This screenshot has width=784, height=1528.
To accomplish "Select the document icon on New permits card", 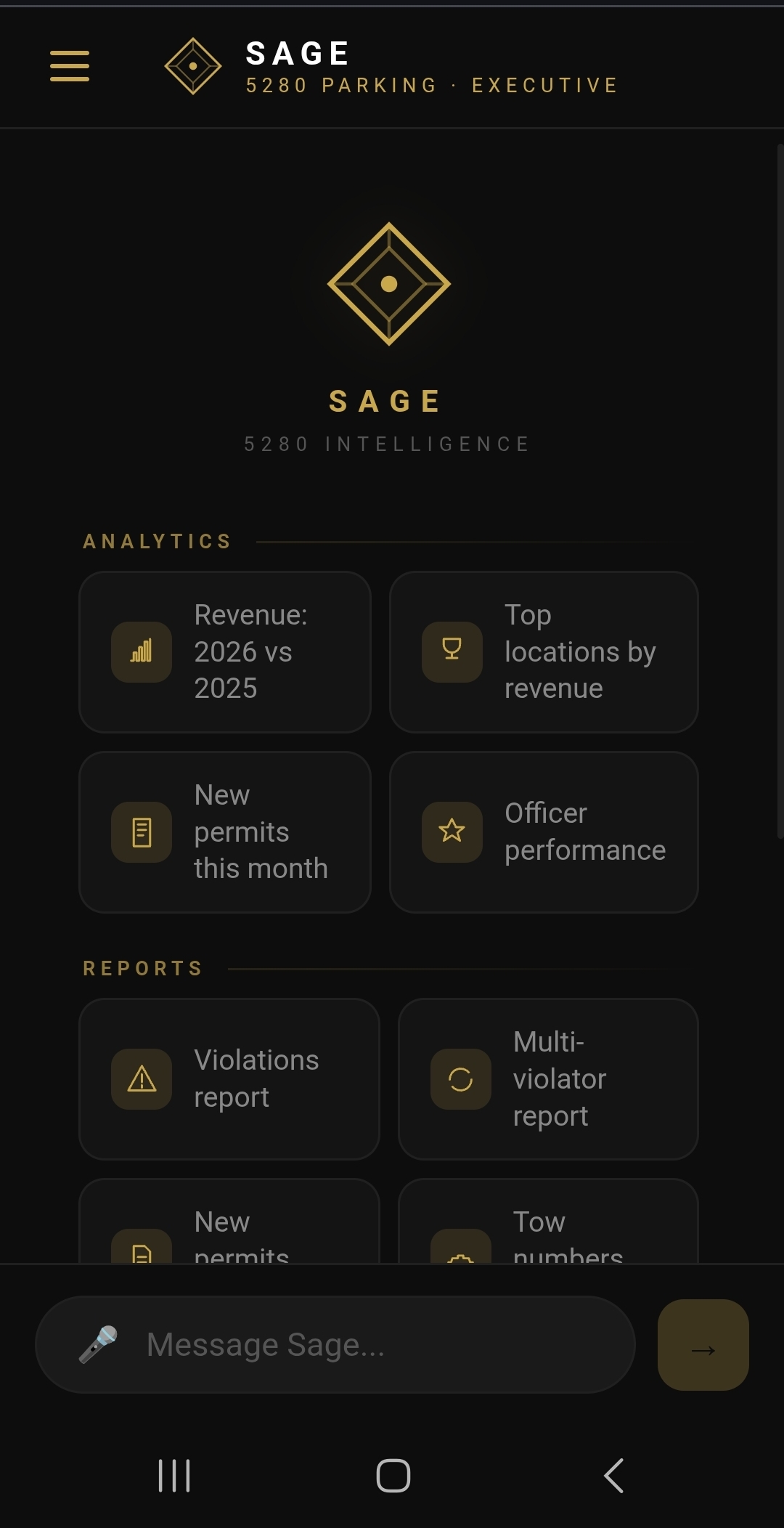I will 141,832.
